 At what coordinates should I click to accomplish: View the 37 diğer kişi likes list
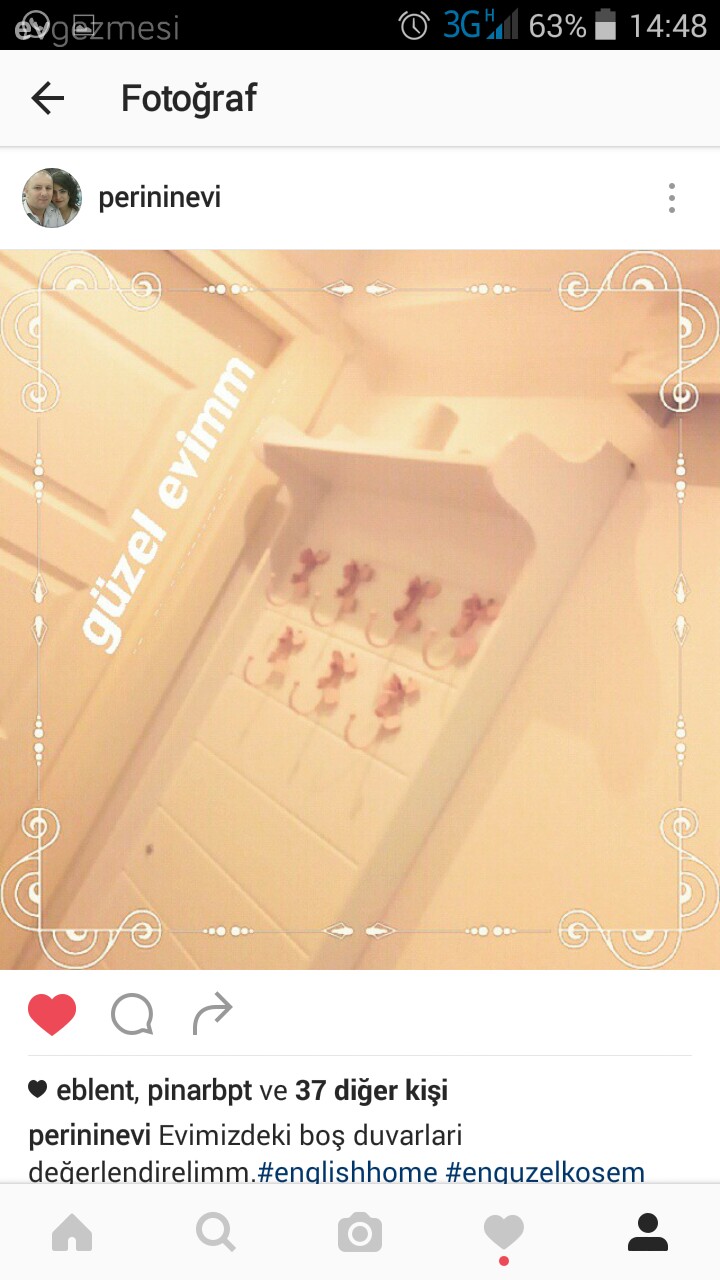[371, 1090]
